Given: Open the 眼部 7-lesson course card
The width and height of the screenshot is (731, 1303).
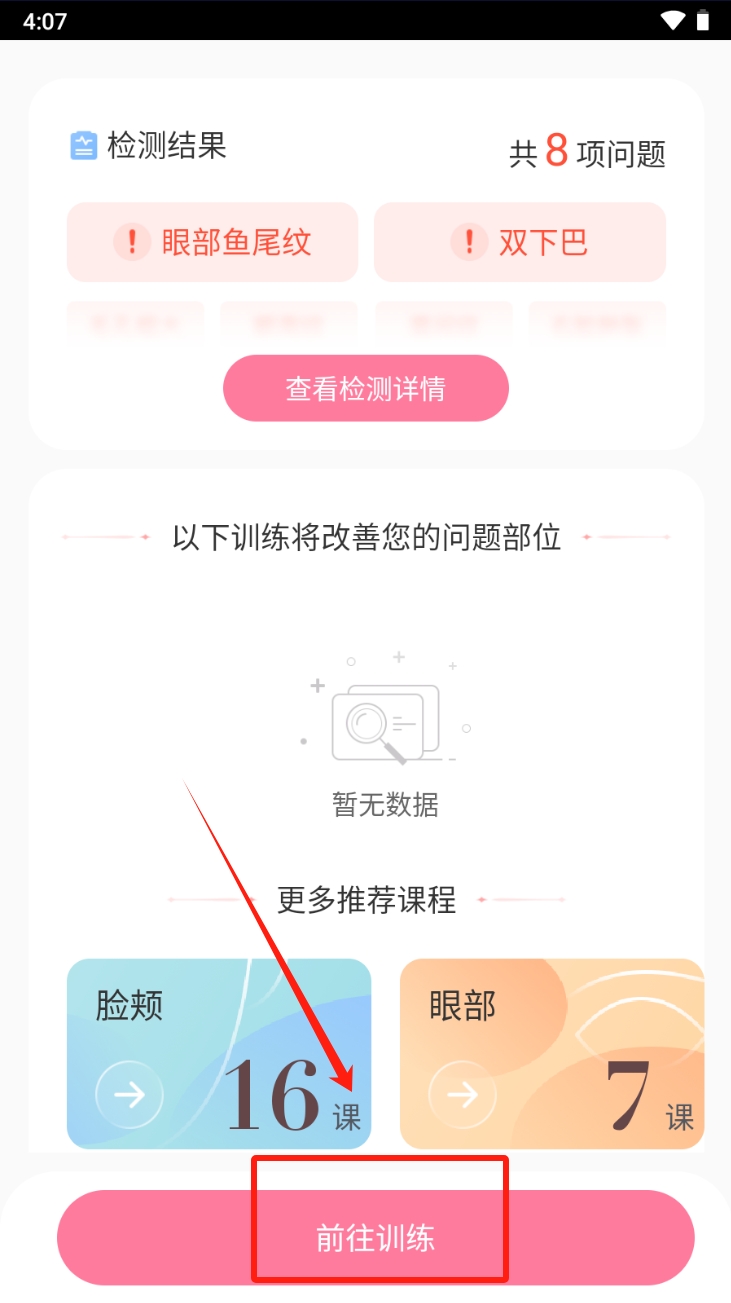Looking at the screenshot, I should coord(552,1053).
